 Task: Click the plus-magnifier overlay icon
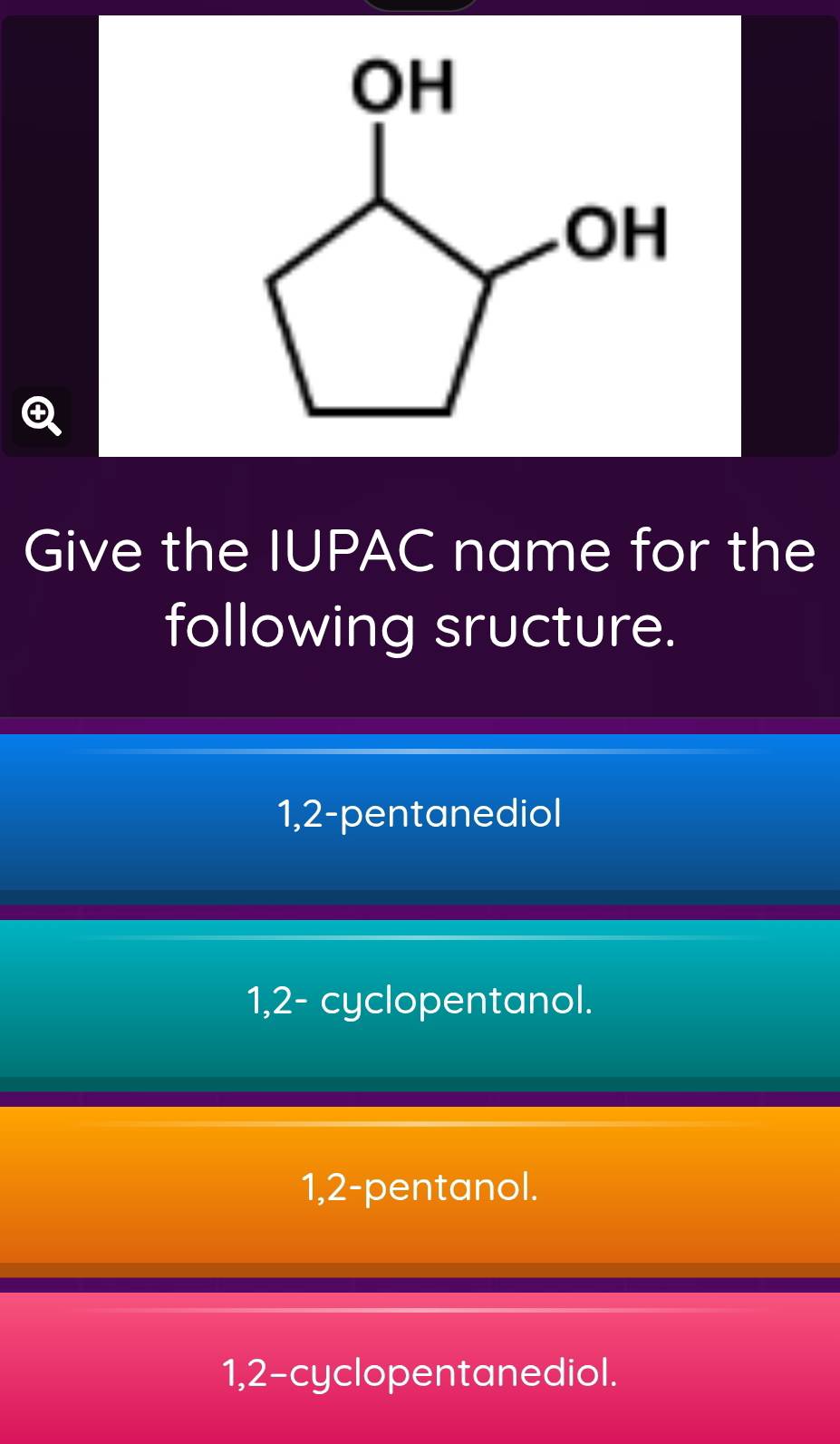click(41, 416)
